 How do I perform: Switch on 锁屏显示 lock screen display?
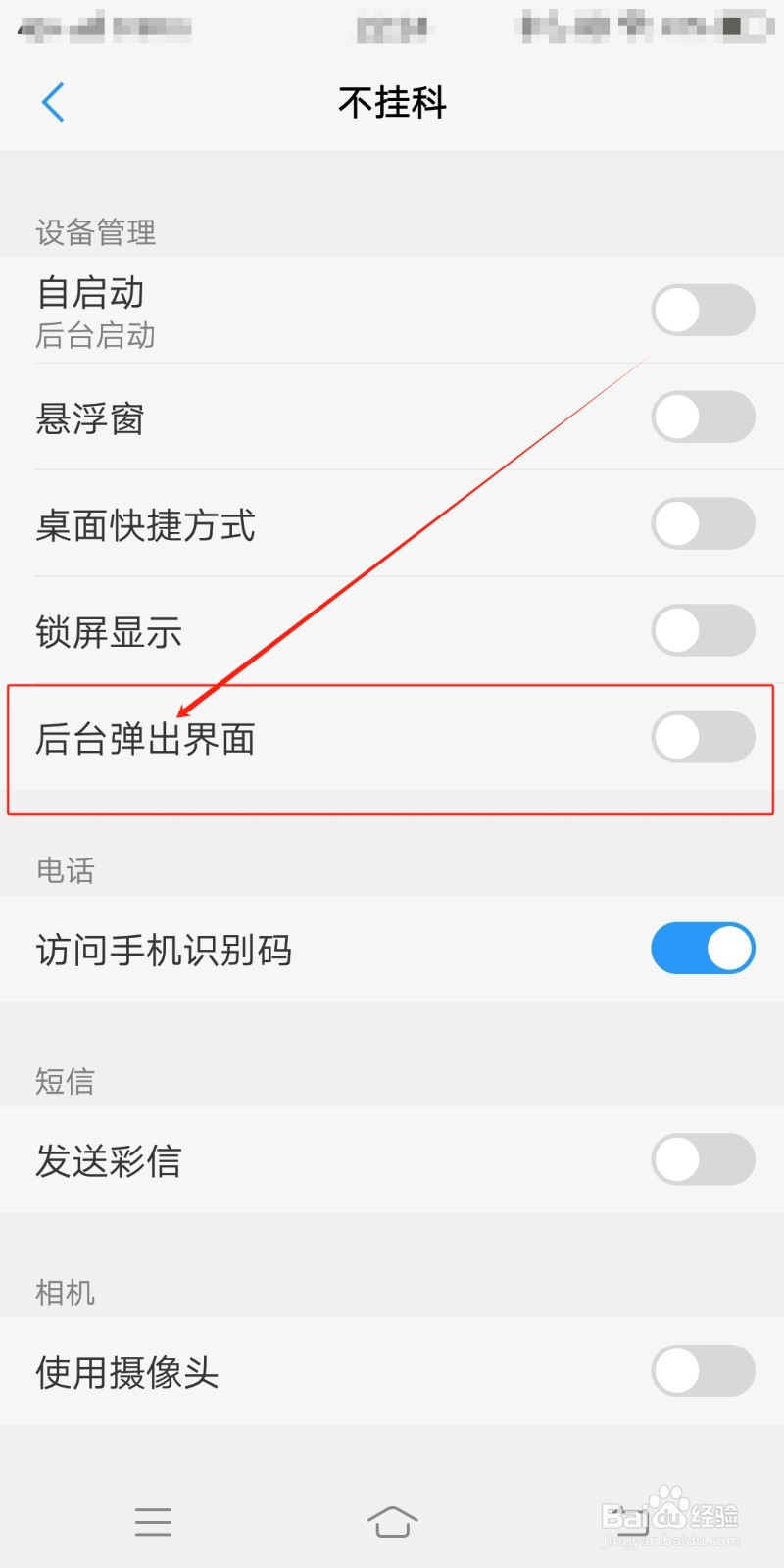pos(703,630)
